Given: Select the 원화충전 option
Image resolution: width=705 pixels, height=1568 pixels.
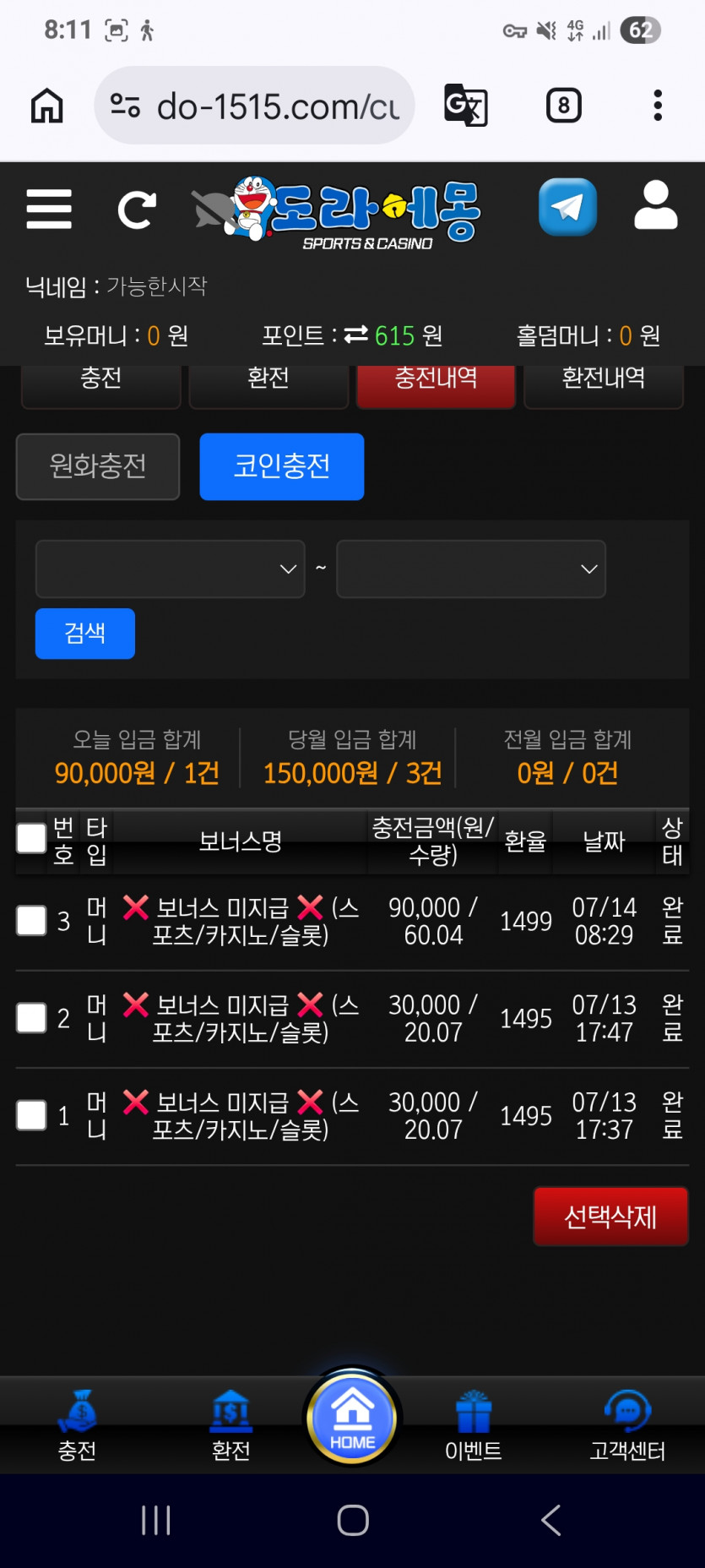Looking at the screenshot, I should click(98, 466).
